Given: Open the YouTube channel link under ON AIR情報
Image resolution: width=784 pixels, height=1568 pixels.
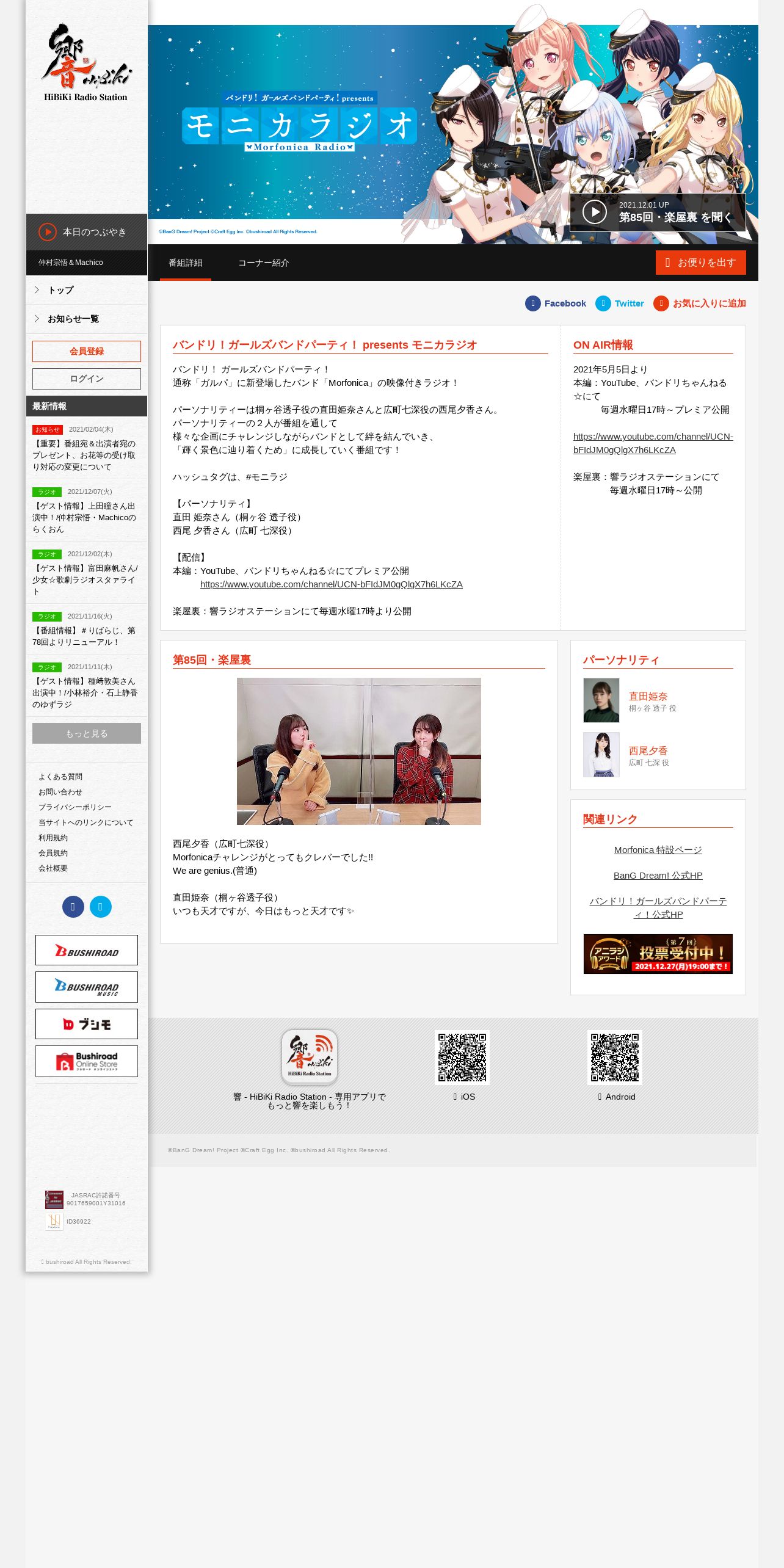Looking at the screenshot, I should [653, 443].
